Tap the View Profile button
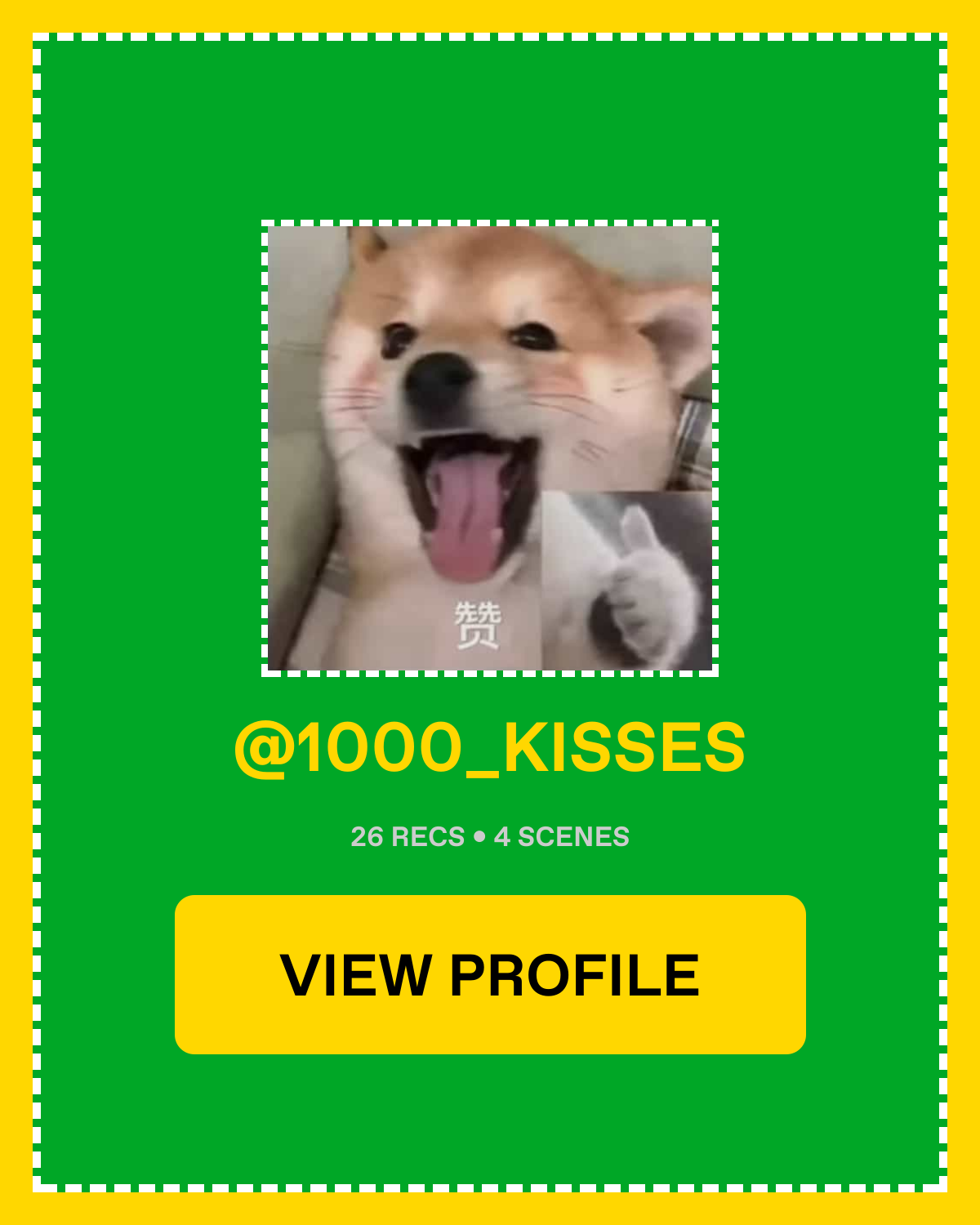 click(490, 974)
